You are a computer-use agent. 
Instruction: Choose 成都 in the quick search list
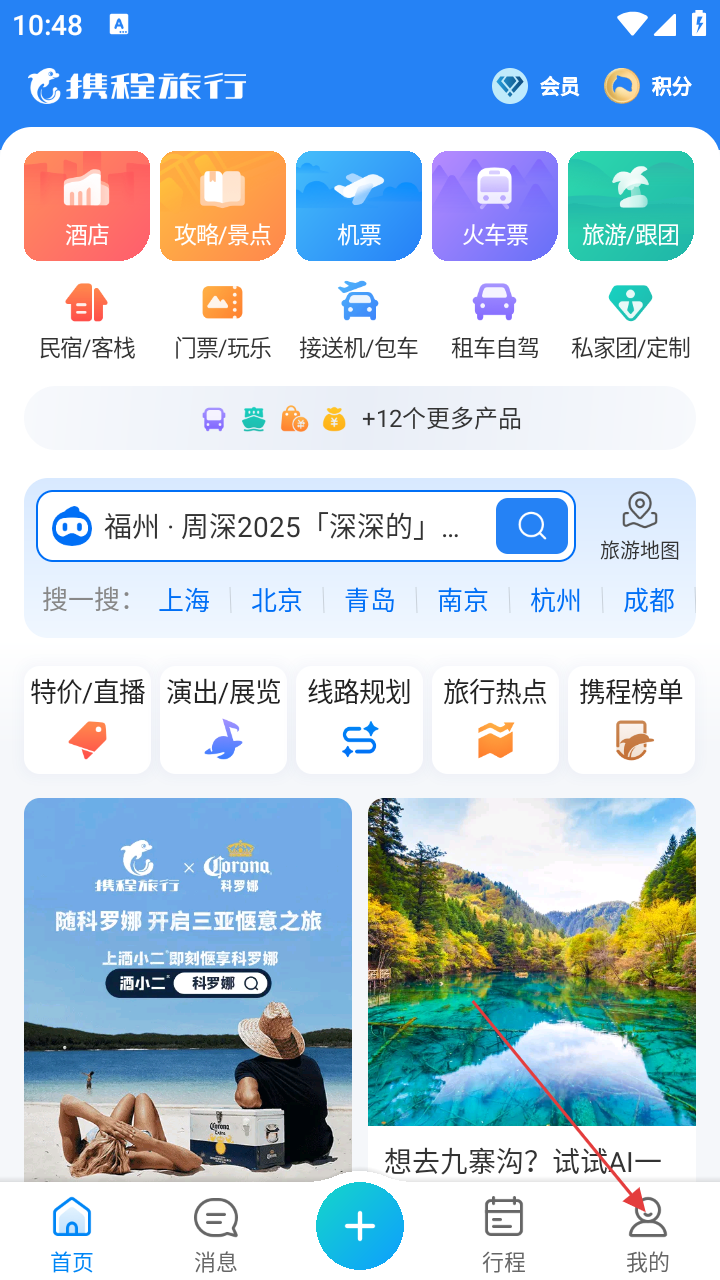(x=648, y=600)
